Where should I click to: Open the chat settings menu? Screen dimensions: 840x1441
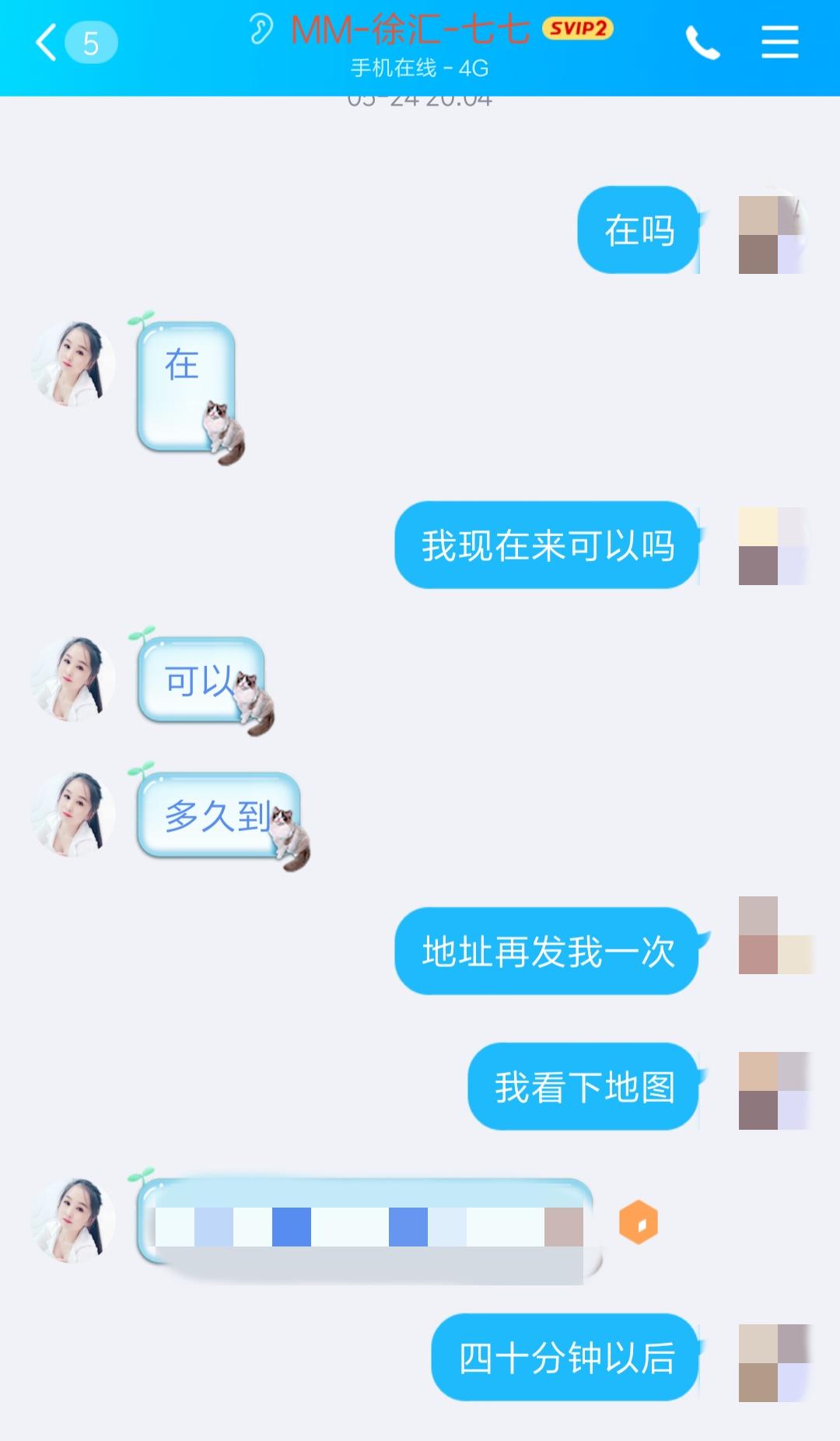(779, 43)
